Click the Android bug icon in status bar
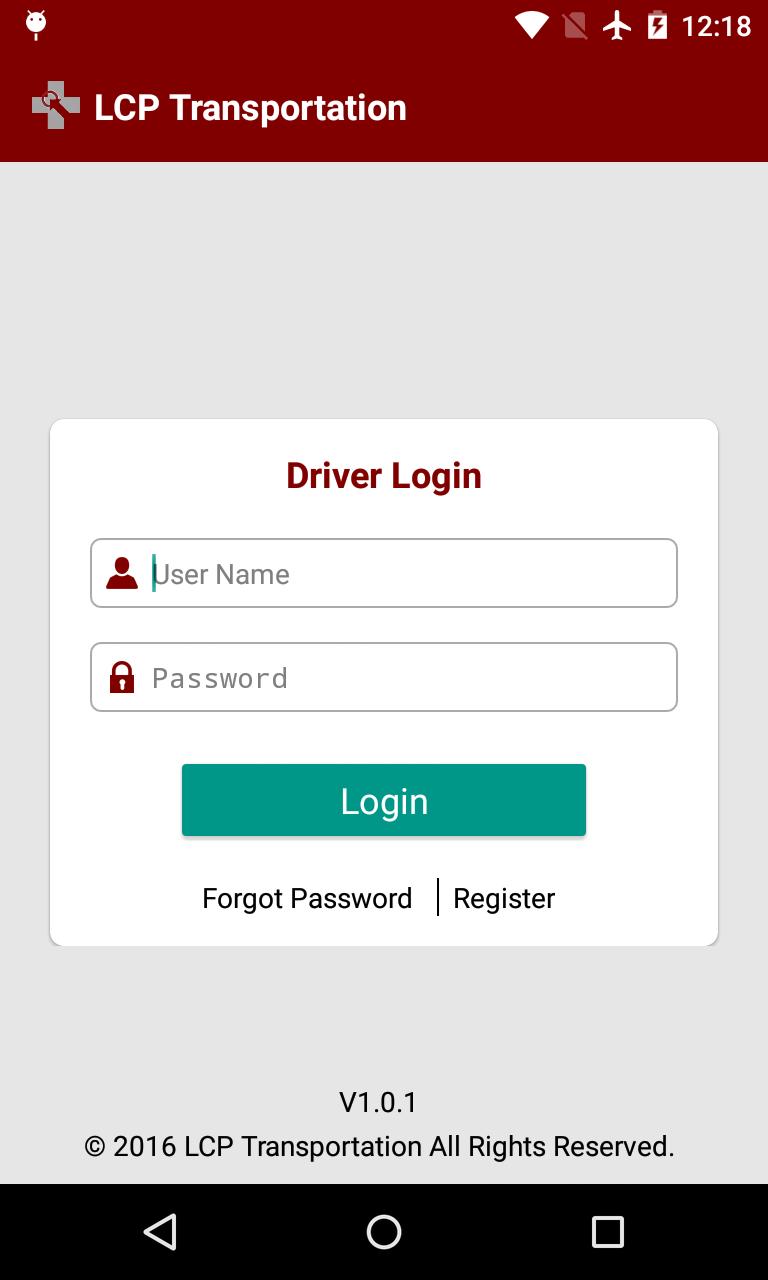Screen dimensions: 768x1280 tap(35, 22)
